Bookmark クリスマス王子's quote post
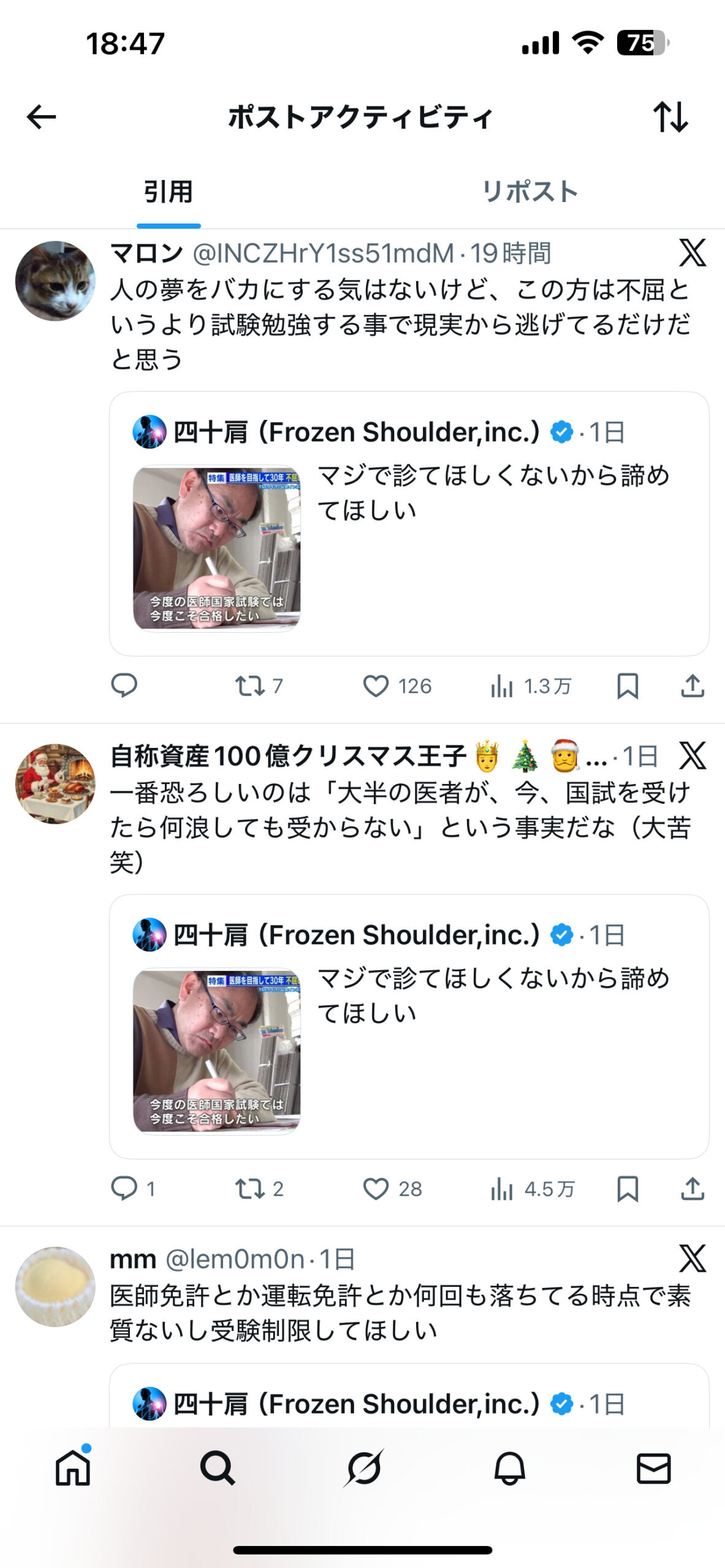The width and height of the screenshot is (725, 1568). pyautogui.click(x=628, y=1188)
